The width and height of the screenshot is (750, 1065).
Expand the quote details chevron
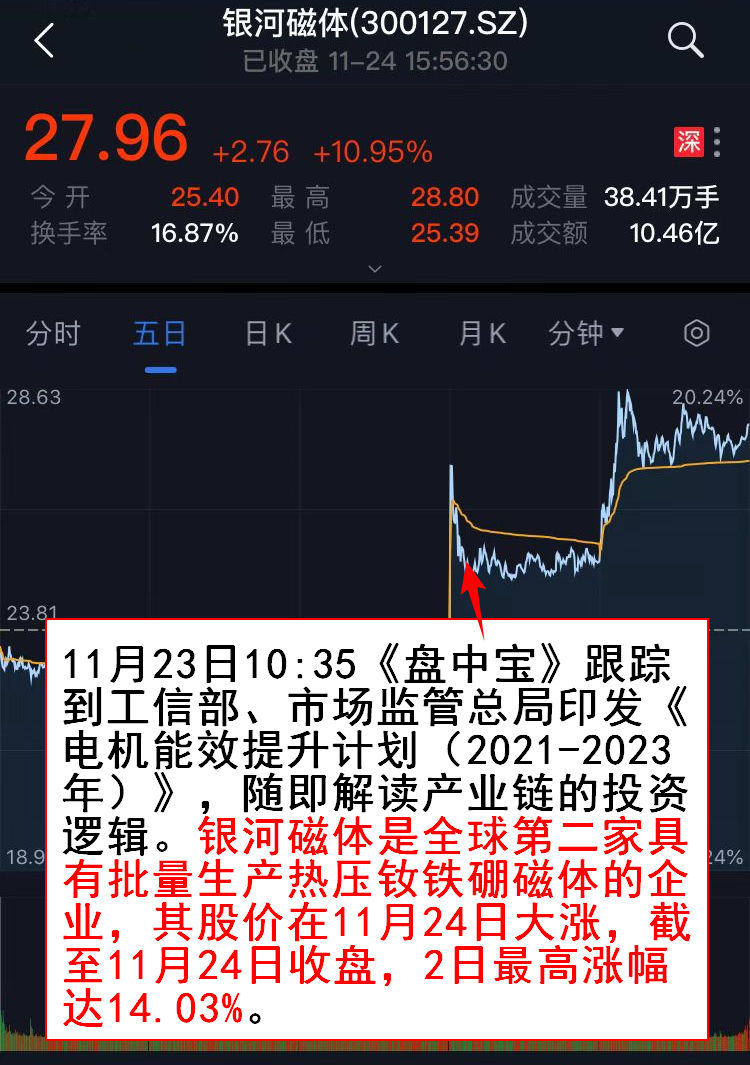(375, 268)
